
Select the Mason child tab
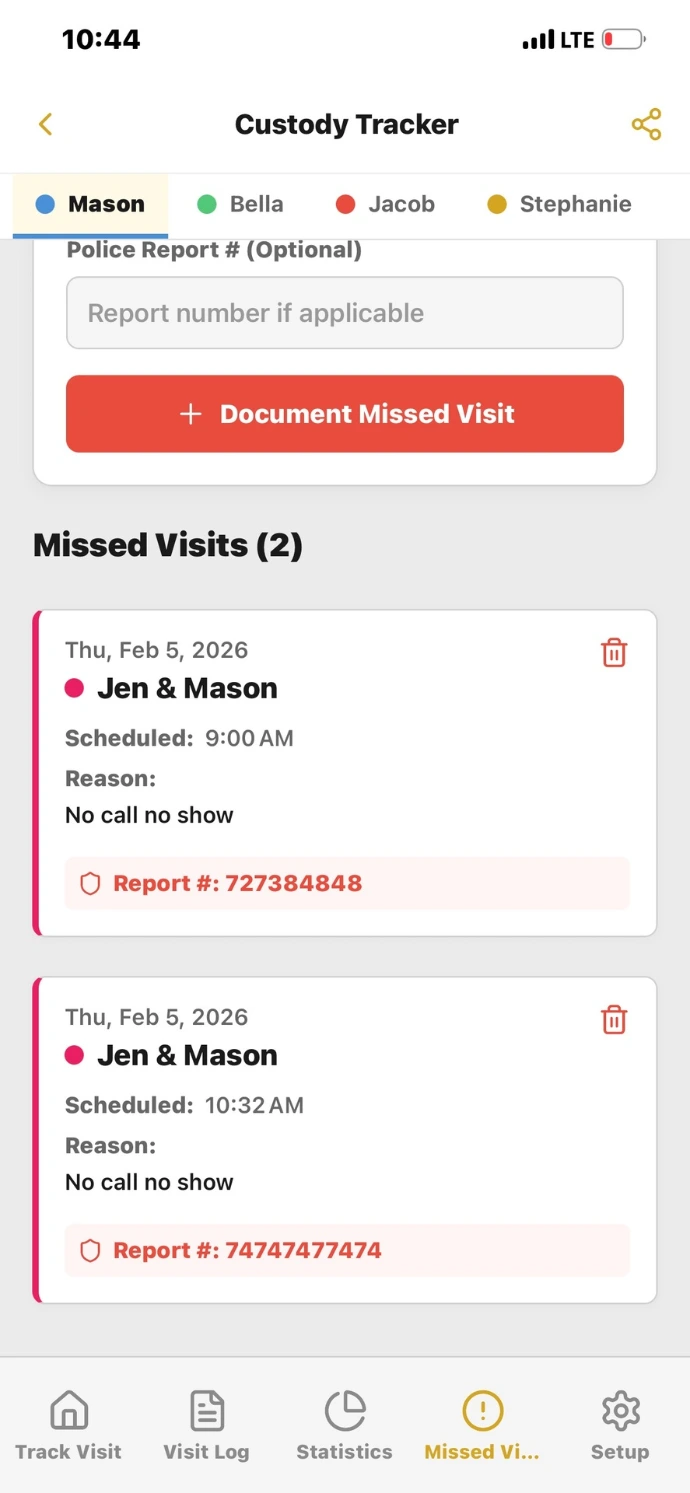pyautogui.click(x=90, y=205)
